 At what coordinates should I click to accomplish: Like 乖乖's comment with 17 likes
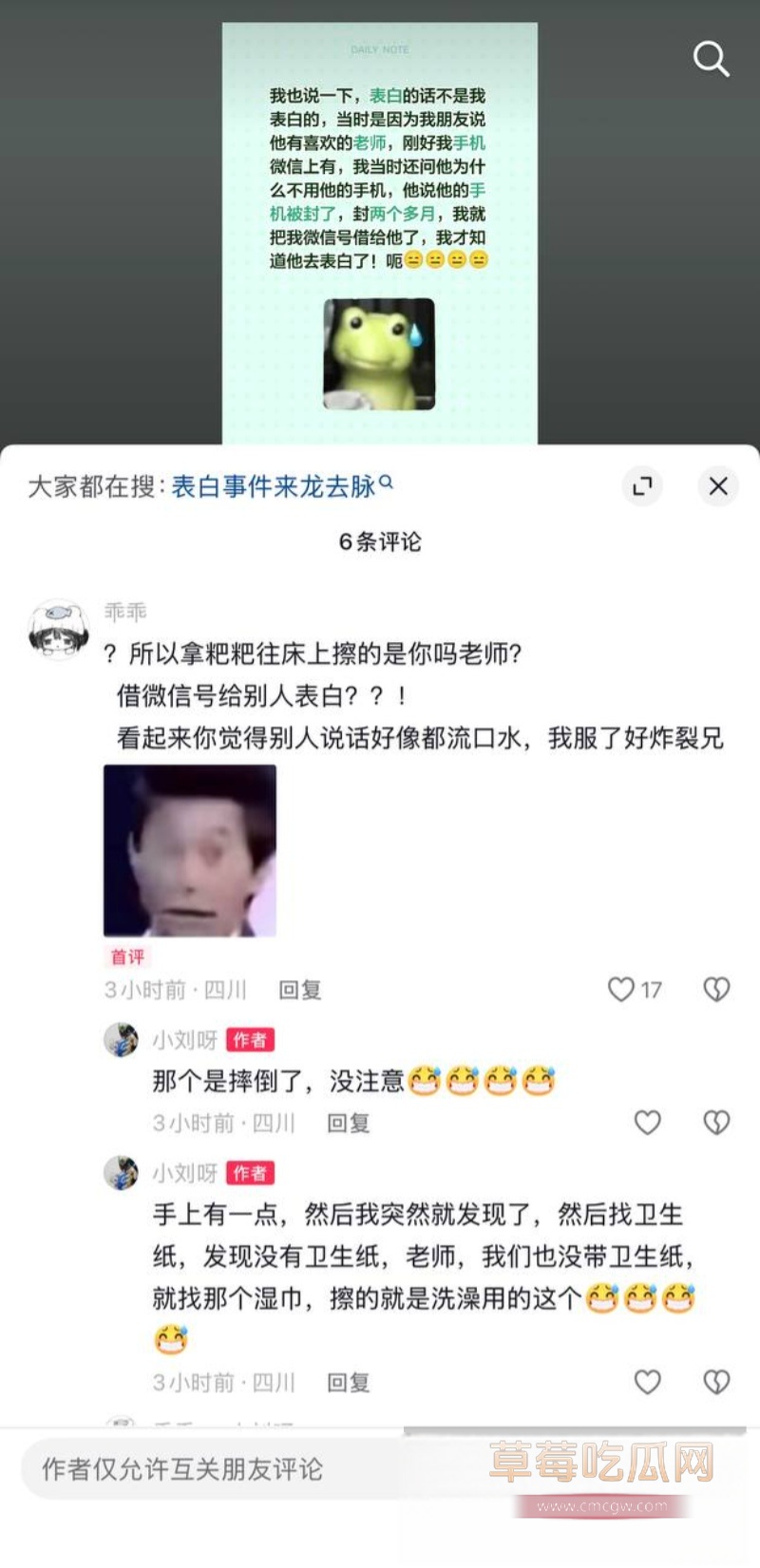(621, 990)
